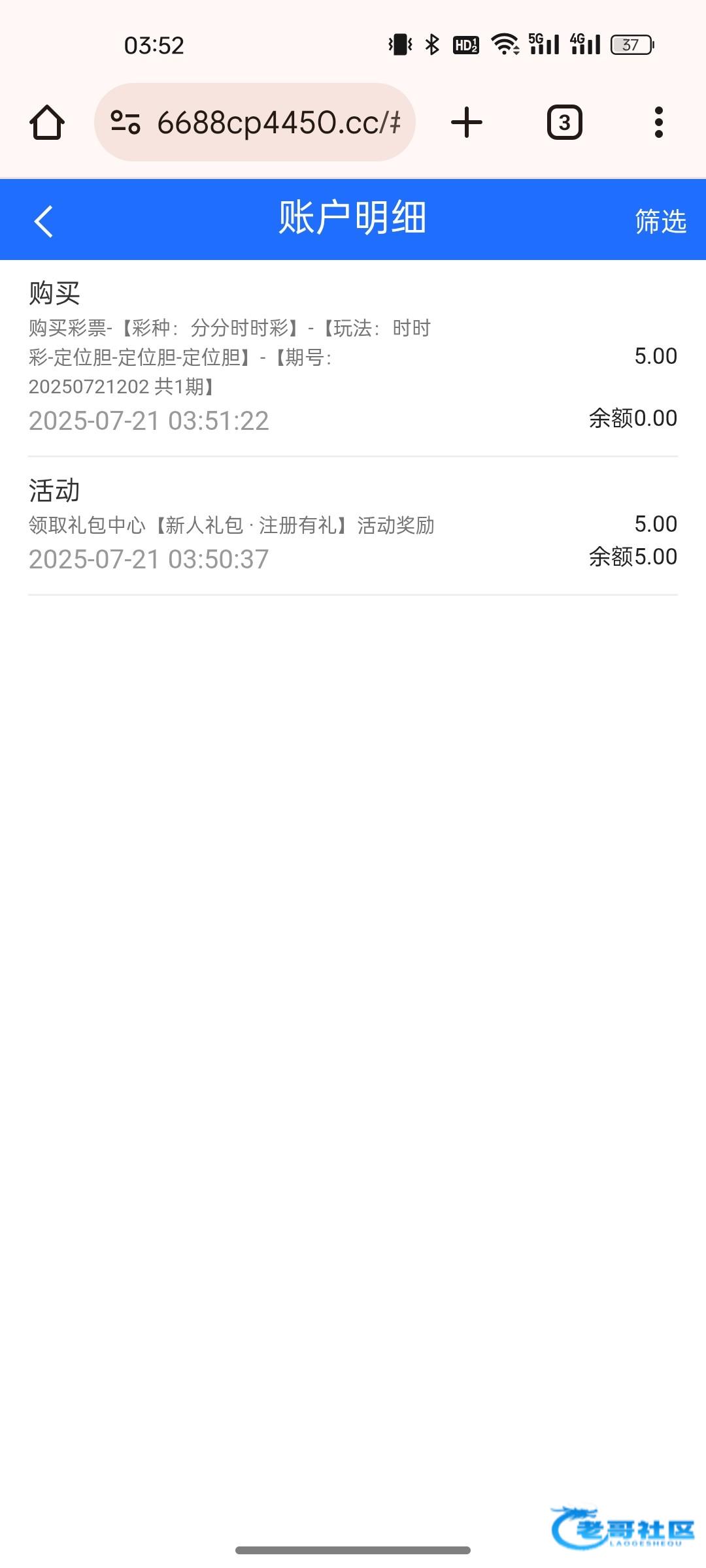This screenshot has width=706, height=1568.
Task: Open the 筛选 filter option
Action: coord(660,221)
